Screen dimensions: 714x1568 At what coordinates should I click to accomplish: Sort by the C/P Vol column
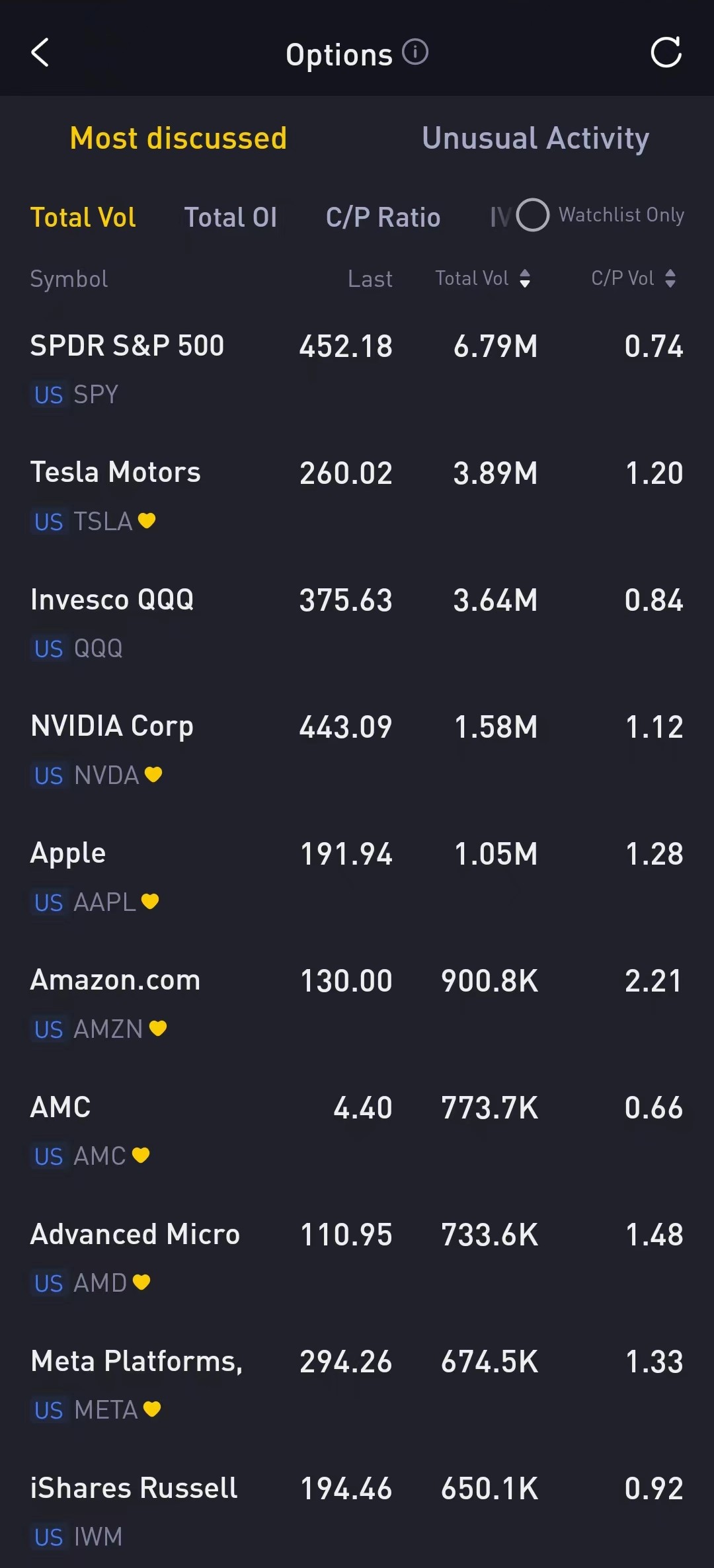click(x=633, y=278)
